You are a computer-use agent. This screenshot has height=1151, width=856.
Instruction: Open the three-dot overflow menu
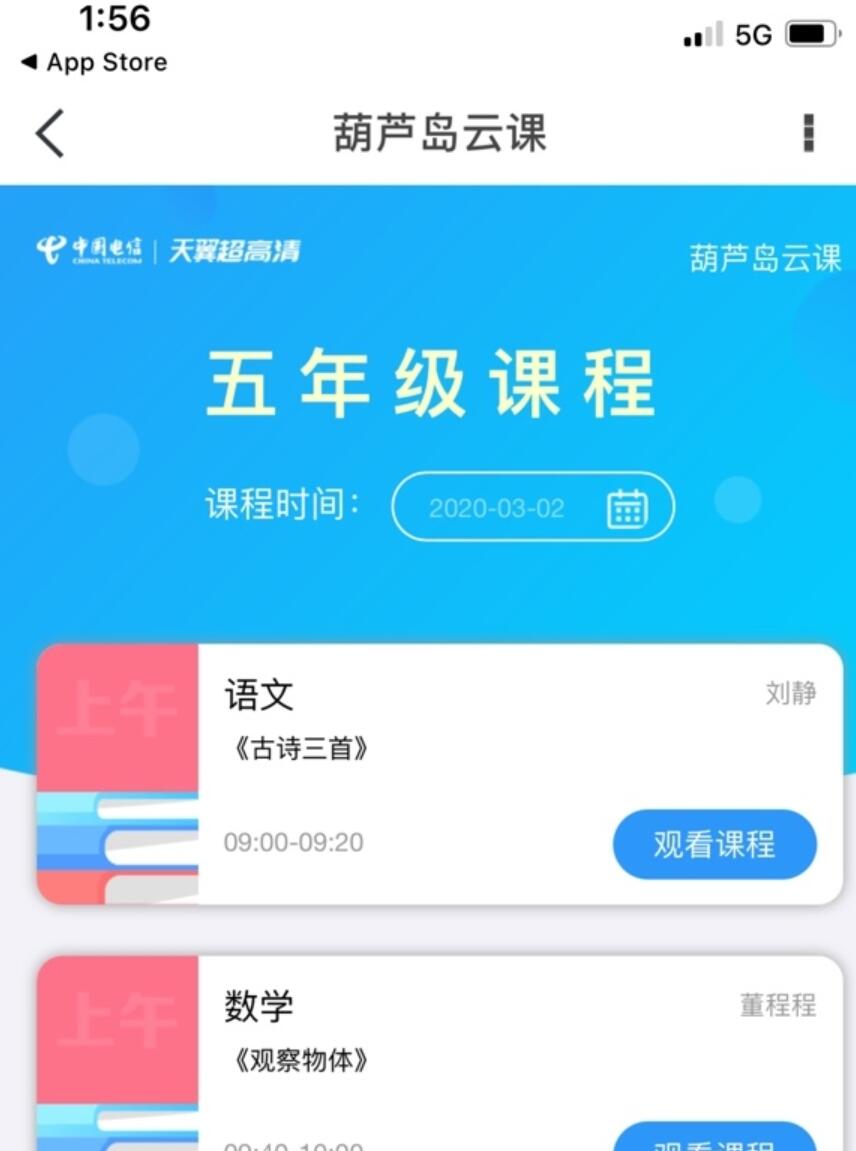click(808, 133)
